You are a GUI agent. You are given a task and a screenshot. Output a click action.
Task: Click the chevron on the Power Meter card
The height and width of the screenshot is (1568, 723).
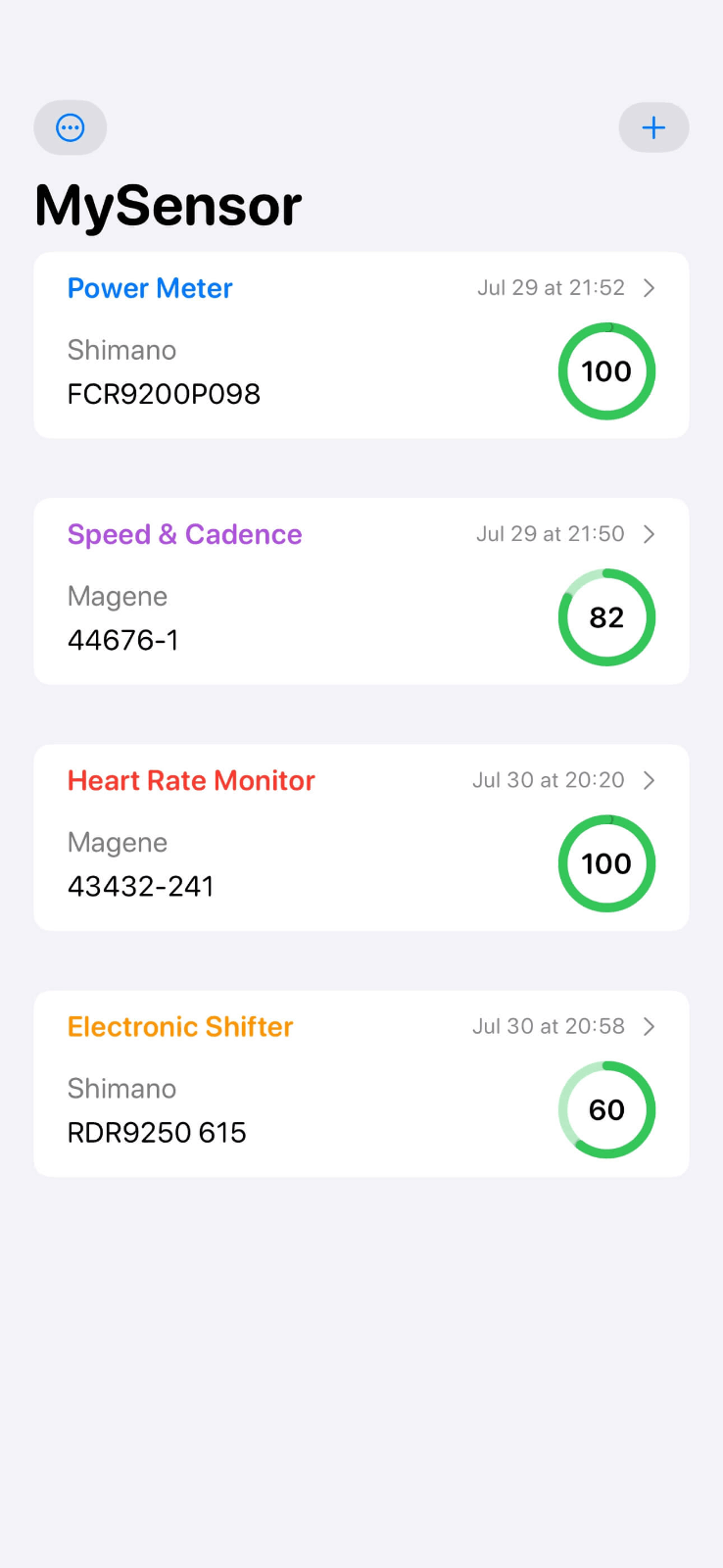[648, 287]
